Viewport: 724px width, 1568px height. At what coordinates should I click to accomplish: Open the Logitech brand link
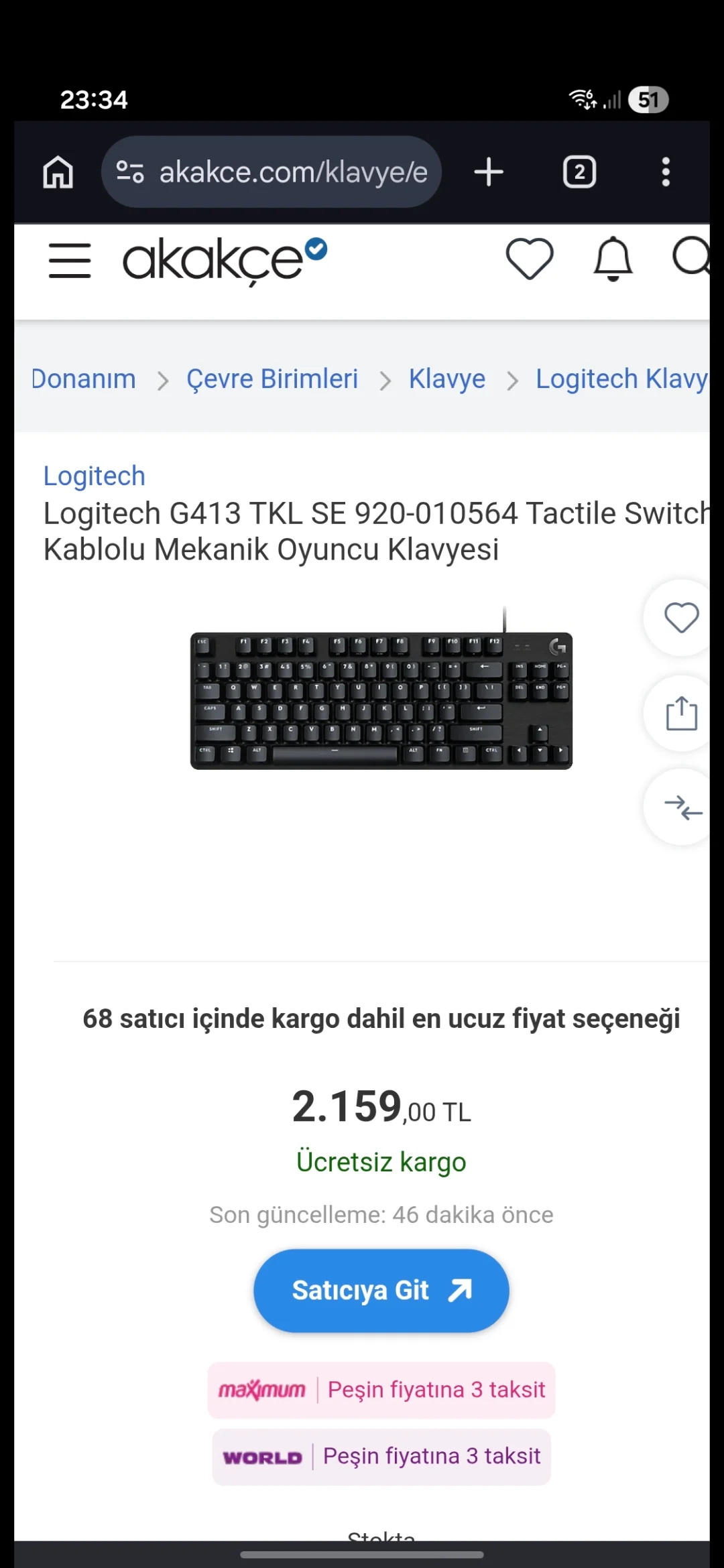[x=95, y=476]
